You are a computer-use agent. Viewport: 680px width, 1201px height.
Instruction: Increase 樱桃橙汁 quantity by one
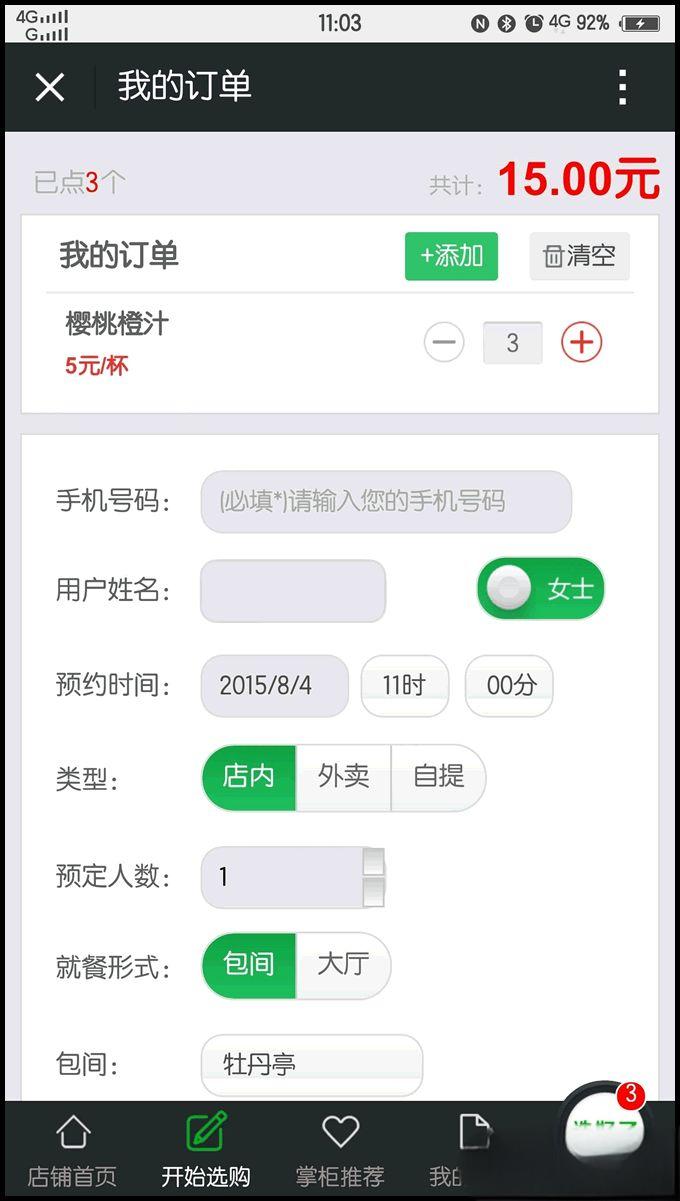[581, 343]
